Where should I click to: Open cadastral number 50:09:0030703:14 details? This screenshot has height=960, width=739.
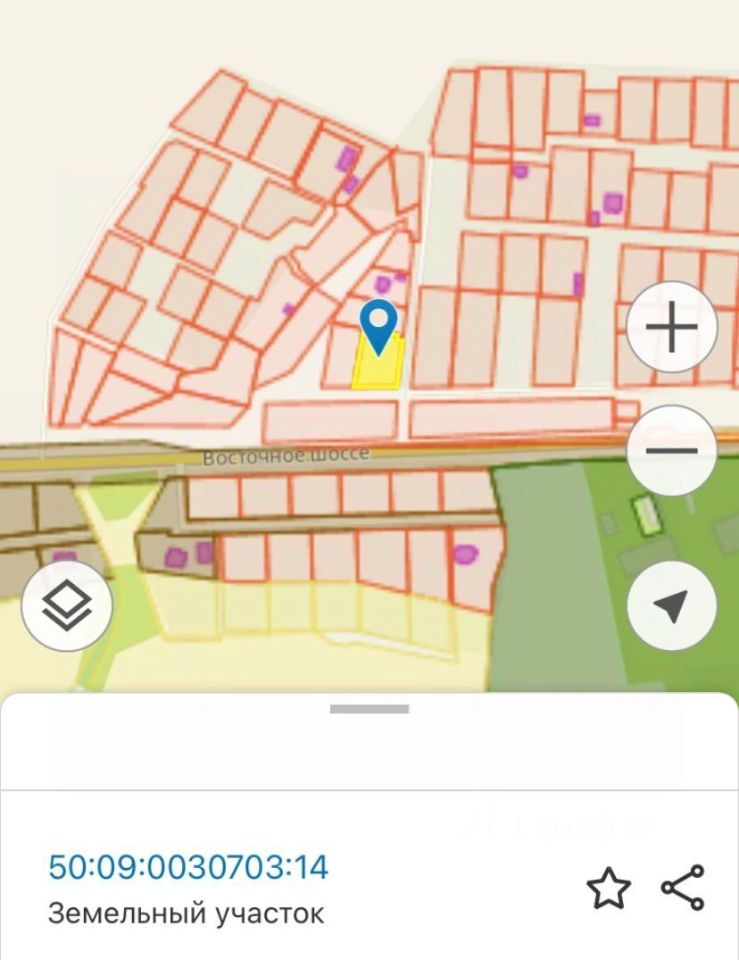tap(188, 867)
